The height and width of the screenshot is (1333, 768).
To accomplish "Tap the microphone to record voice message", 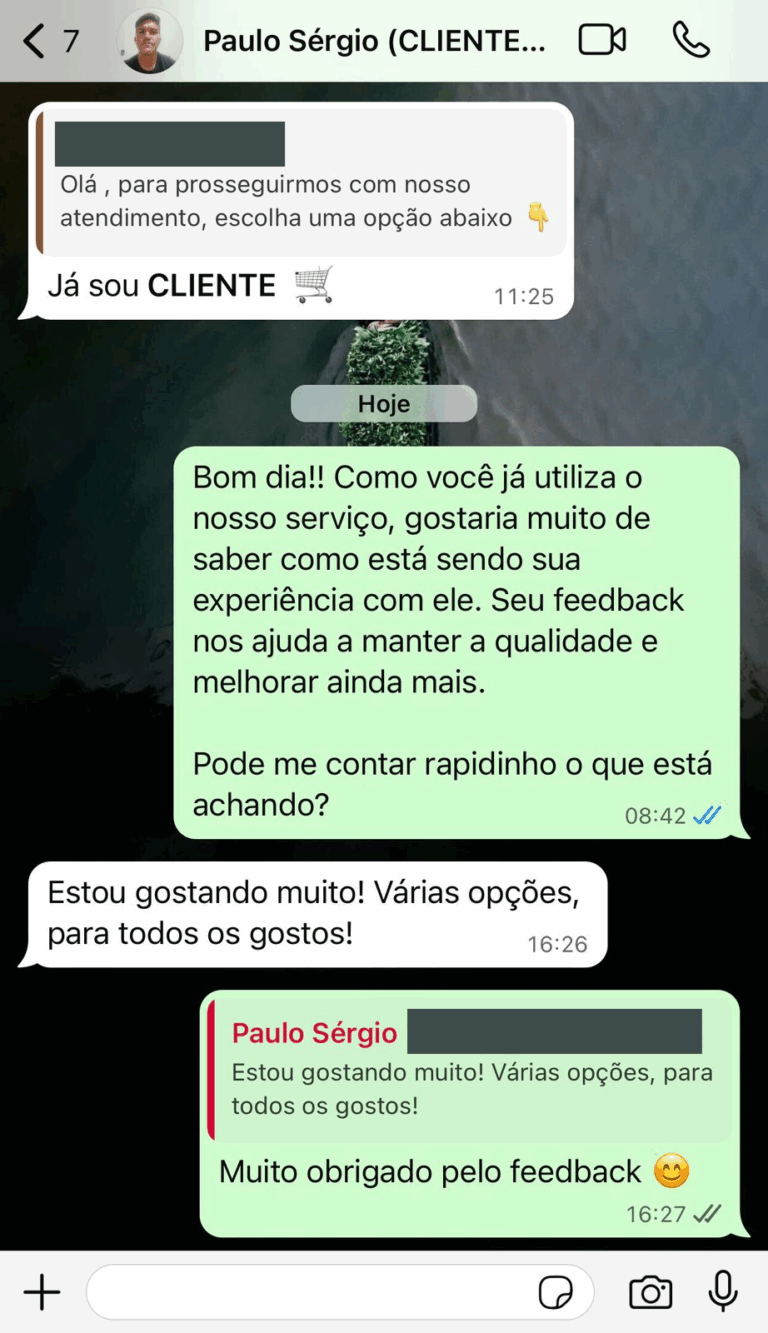I will pos(723,1293).
